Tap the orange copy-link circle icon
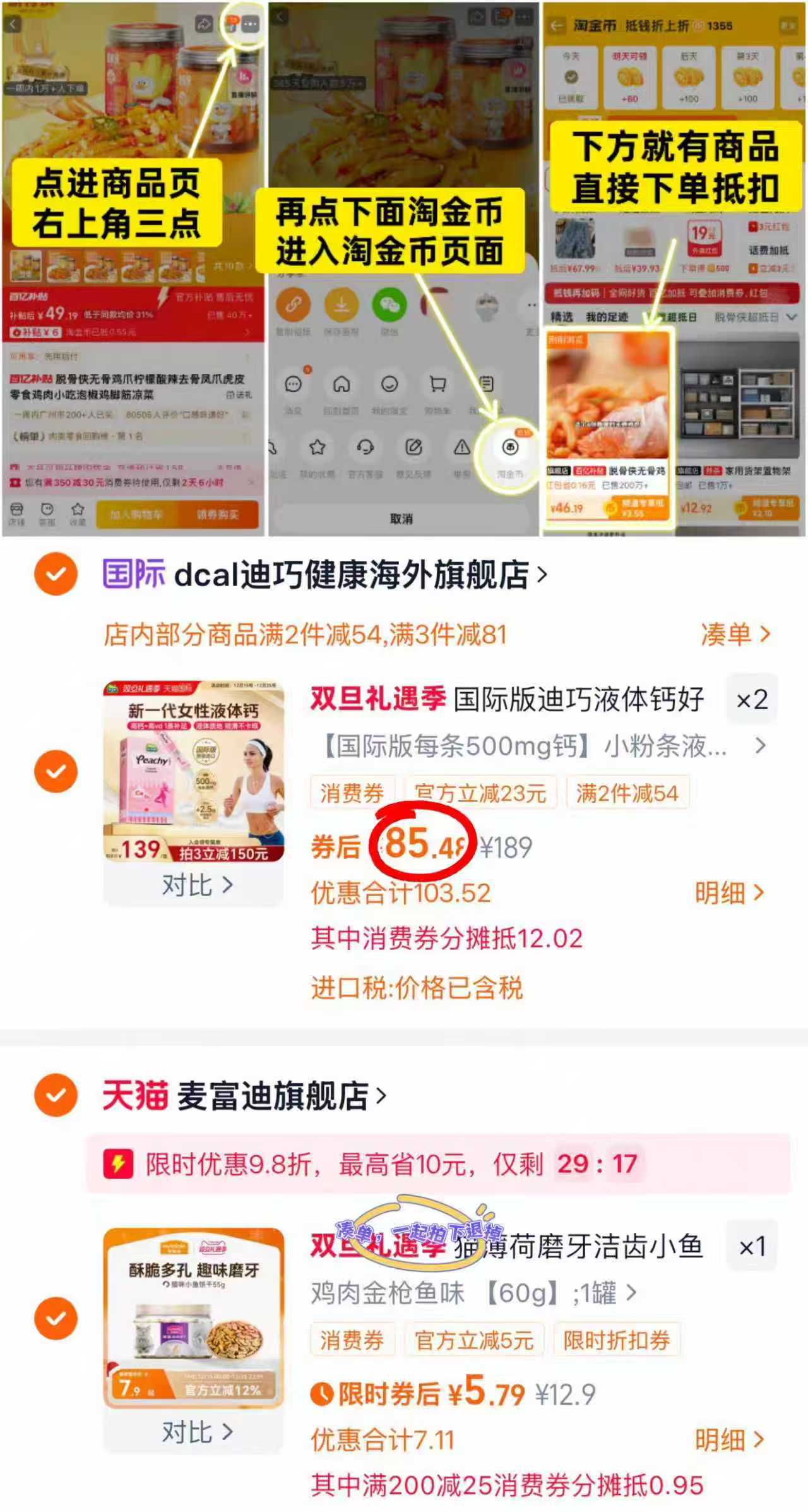The image size is (808, 1512). click(x=294, y=304)
